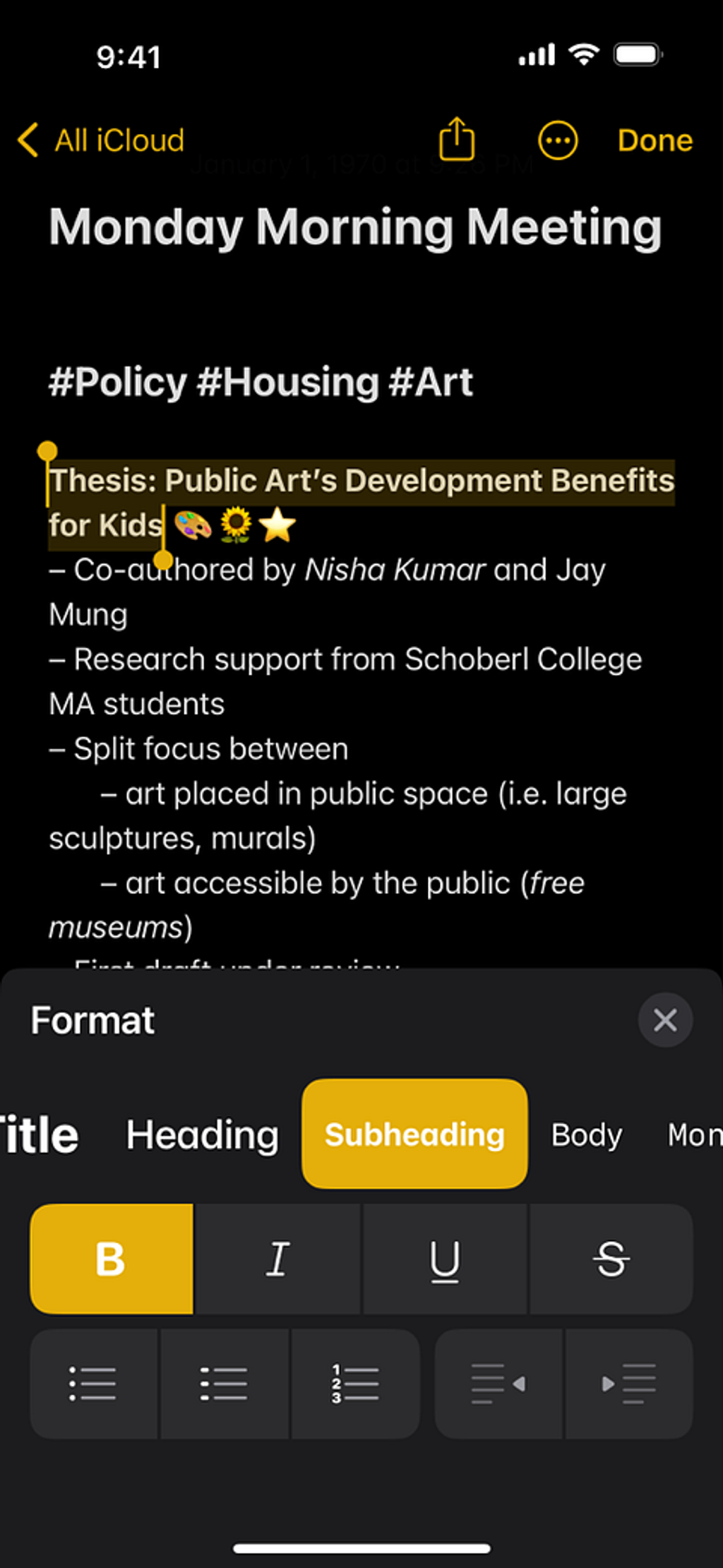Toggle bold formatting
Viewport: 723px width, 1568px height.
coord(112,1259)
